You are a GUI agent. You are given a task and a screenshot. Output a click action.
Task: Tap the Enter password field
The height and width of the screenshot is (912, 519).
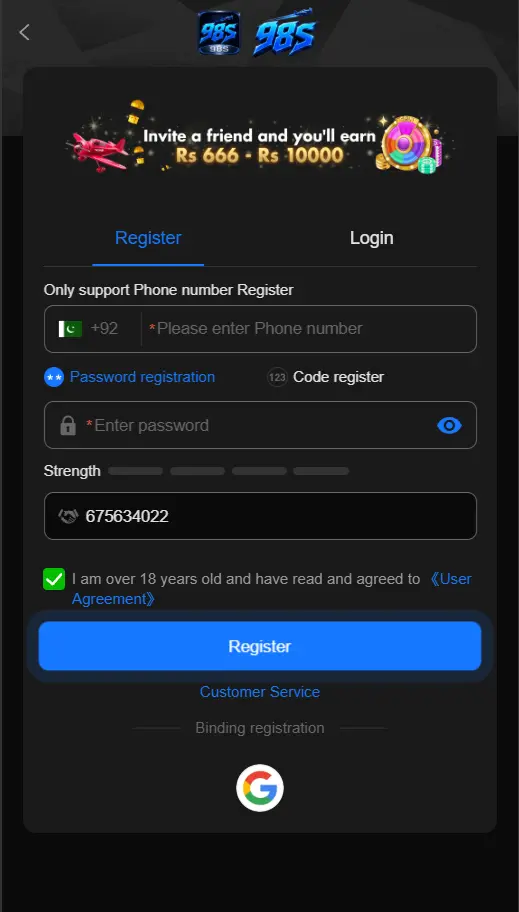(x=260, y=425)
